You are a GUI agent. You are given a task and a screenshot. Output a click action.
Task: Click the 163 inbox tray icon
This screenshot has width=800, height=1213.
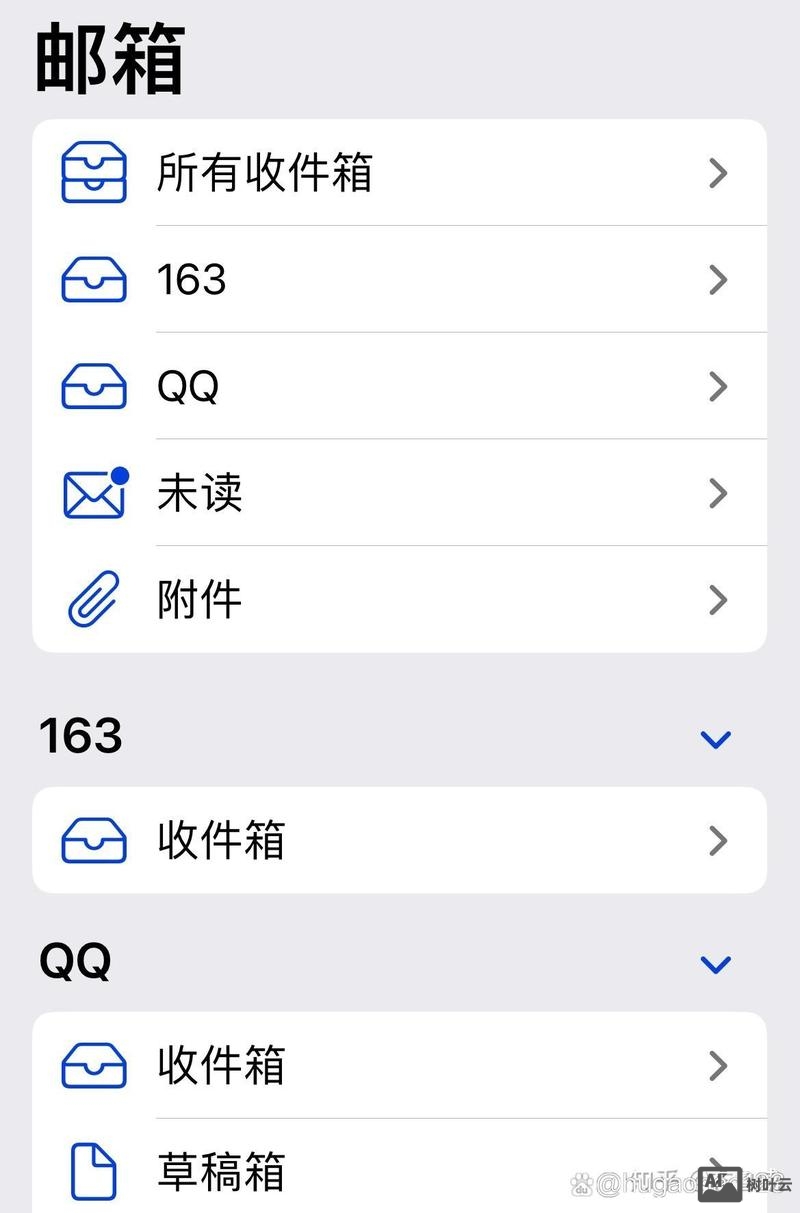[x=93, y=280]
